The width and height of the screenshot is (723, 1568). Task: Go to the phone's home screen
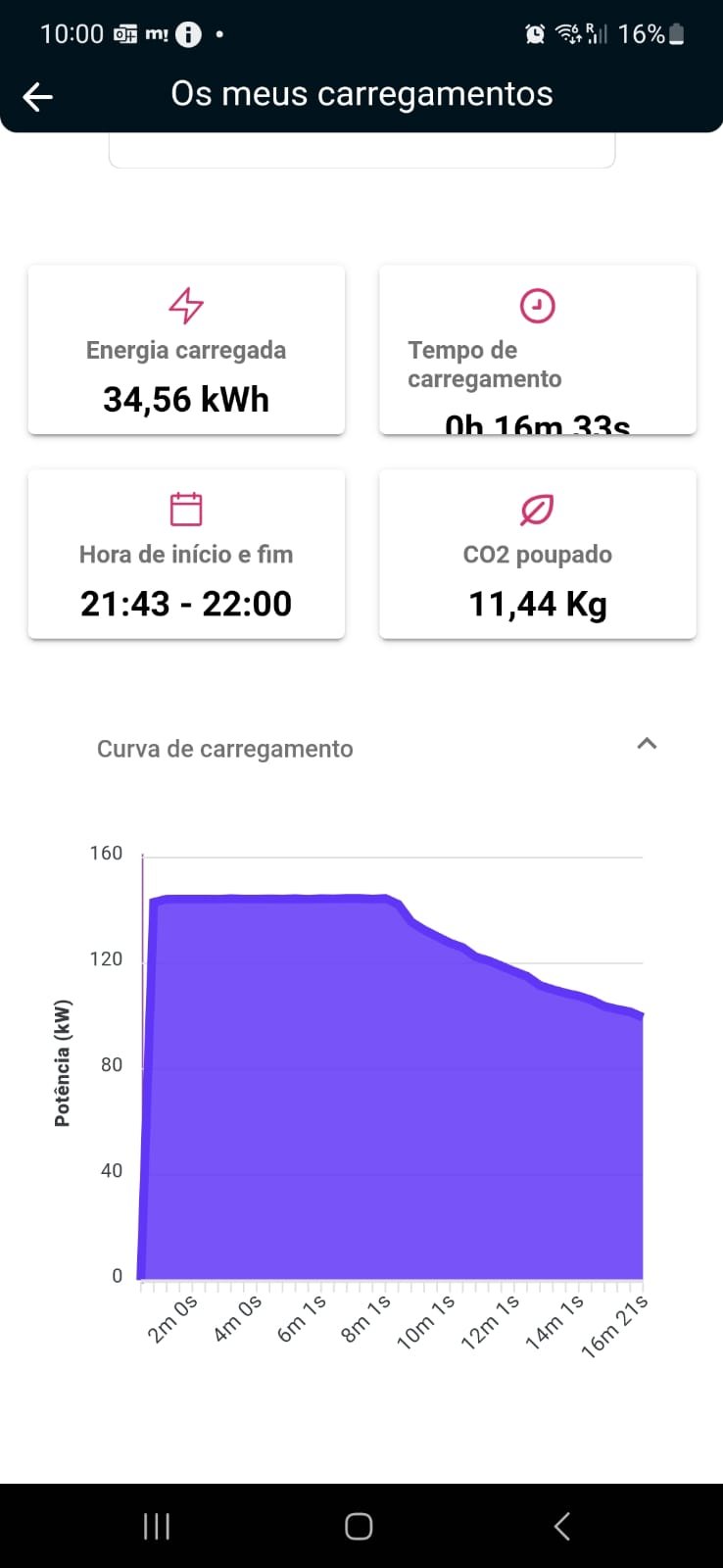[x=359, y=1526]
